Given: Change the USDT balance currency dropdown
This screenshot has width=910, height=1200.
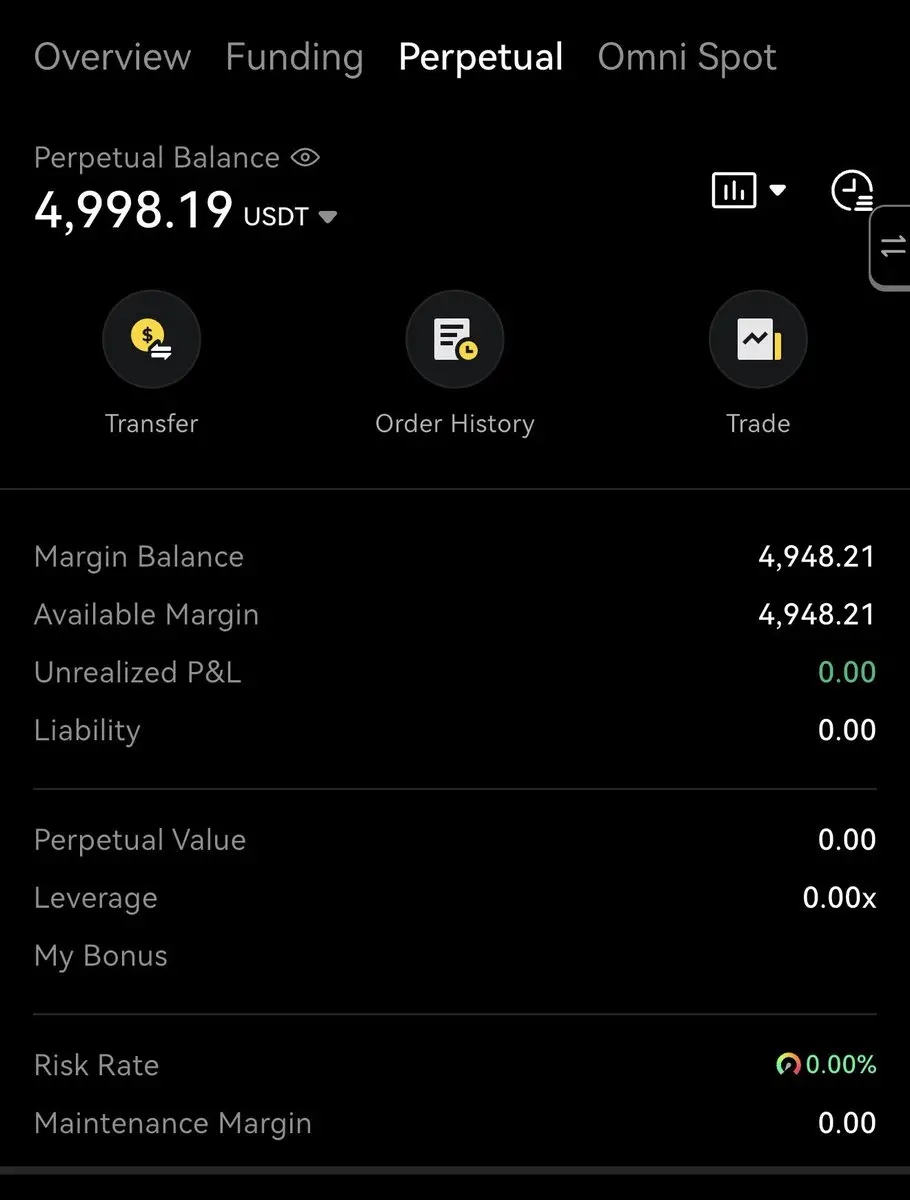Looking at the screenshot, I should coord(326,216).
